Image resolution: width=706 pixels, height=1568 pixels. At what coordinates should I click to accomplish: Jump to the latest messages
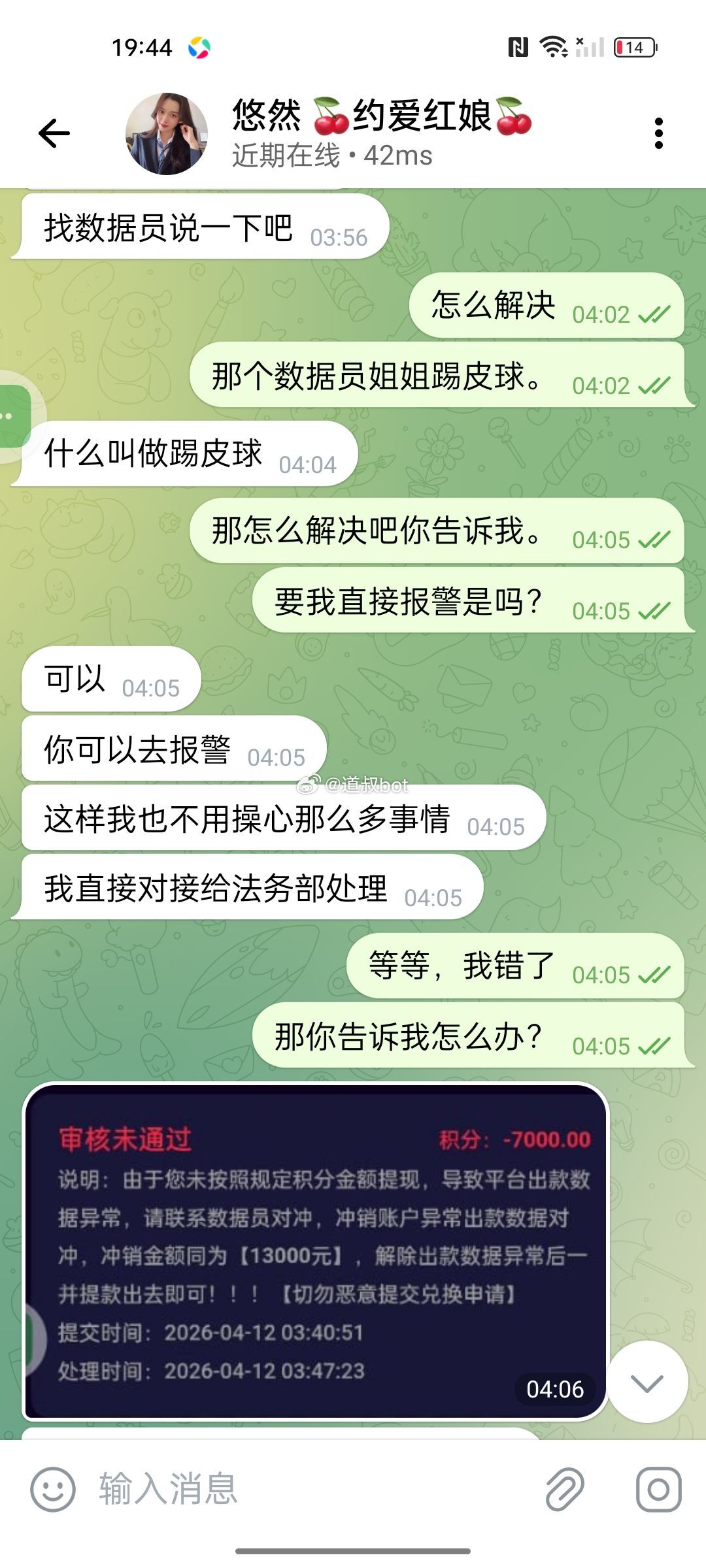click(647, 1382)
